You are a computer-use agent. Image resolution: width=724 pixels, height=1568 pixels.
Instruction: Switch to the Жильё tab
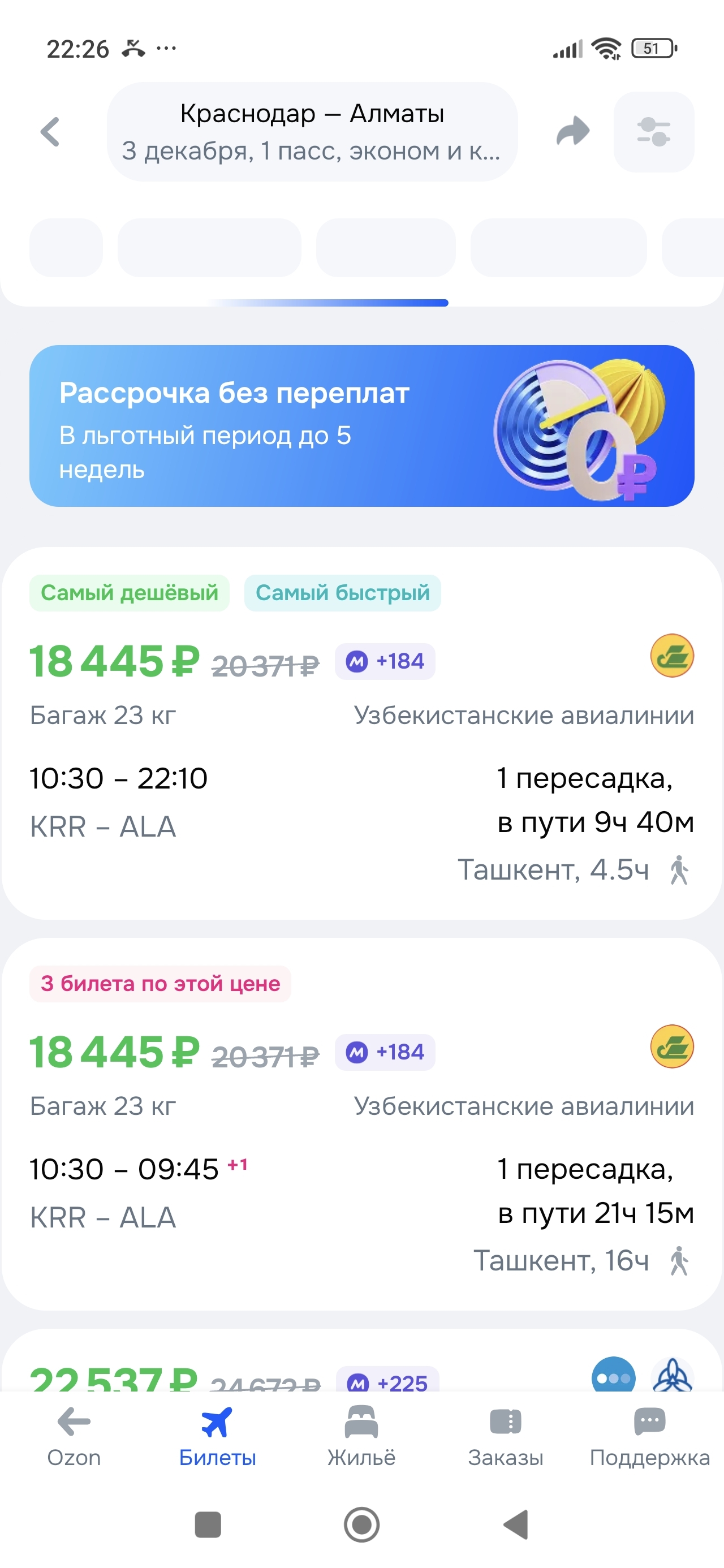pos(361,1437)
